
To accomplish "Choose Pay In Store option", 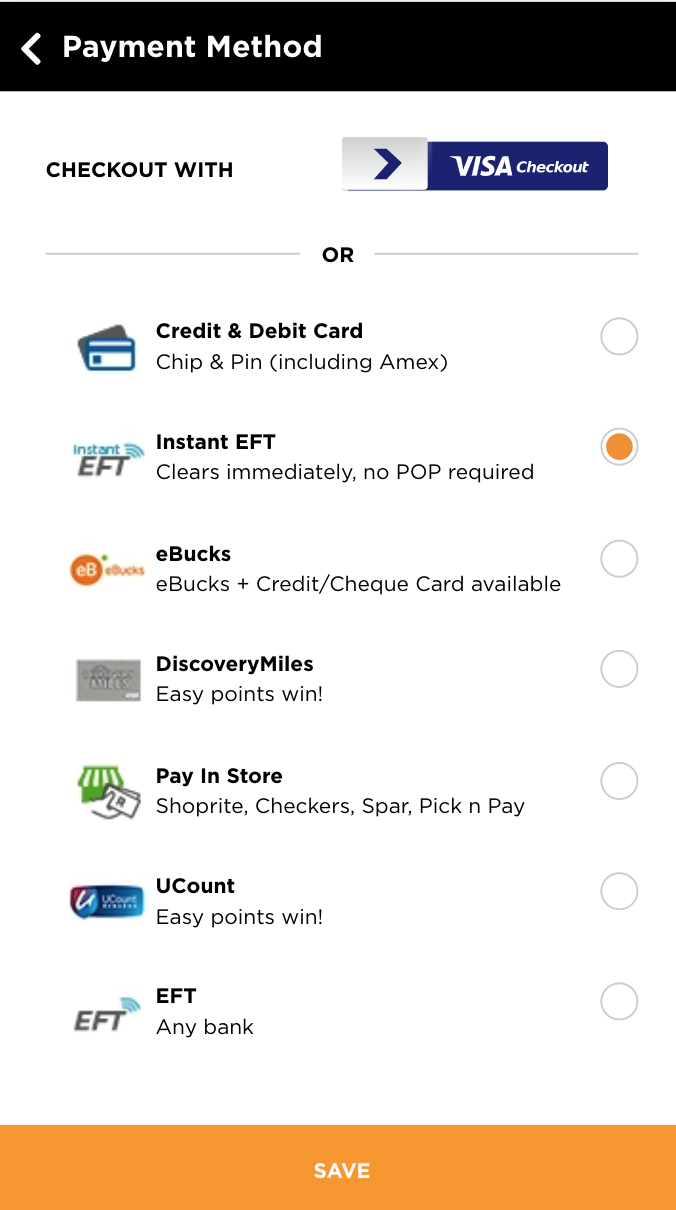I will coord(619,781).
